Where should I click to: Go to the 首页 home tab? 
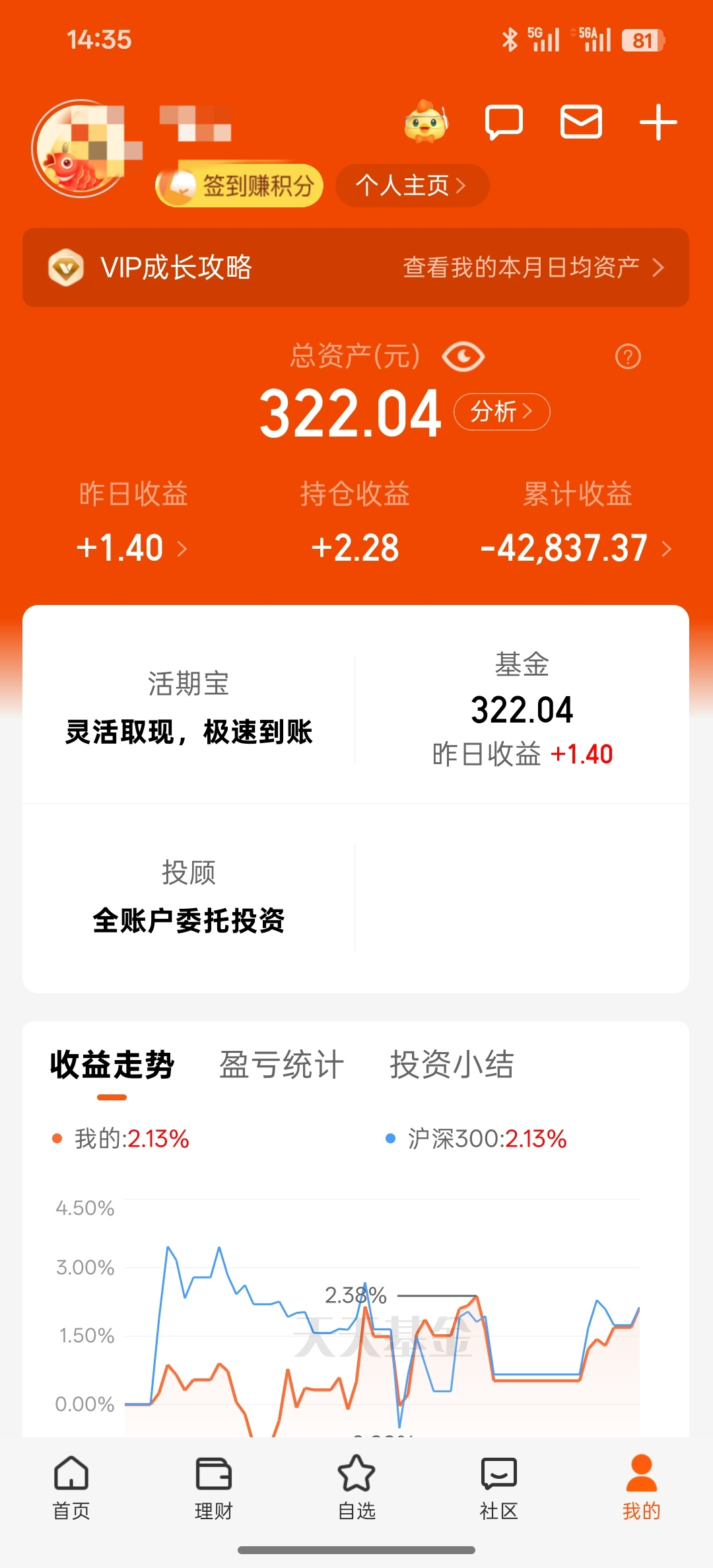pos(71,1486)
